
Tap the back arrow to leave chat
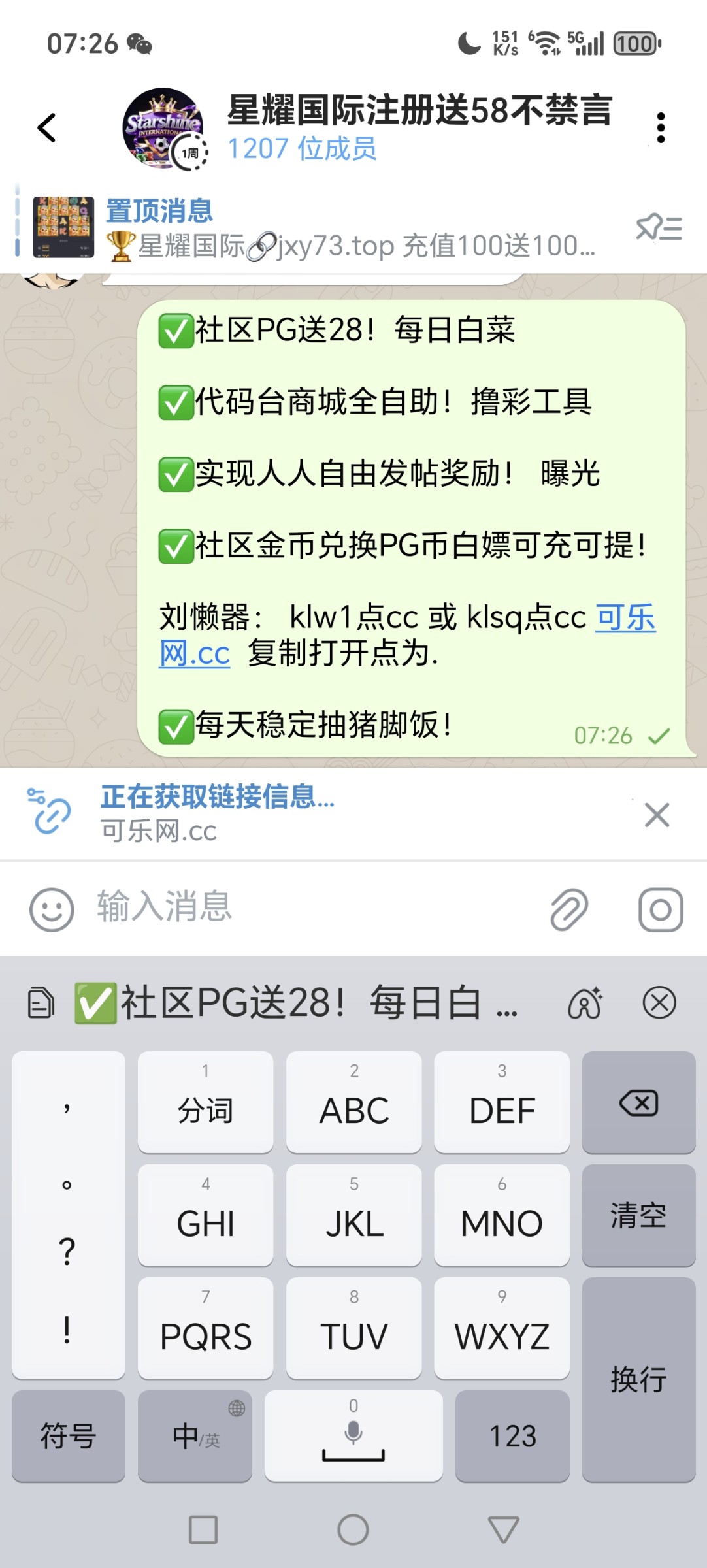pos(46,127)
